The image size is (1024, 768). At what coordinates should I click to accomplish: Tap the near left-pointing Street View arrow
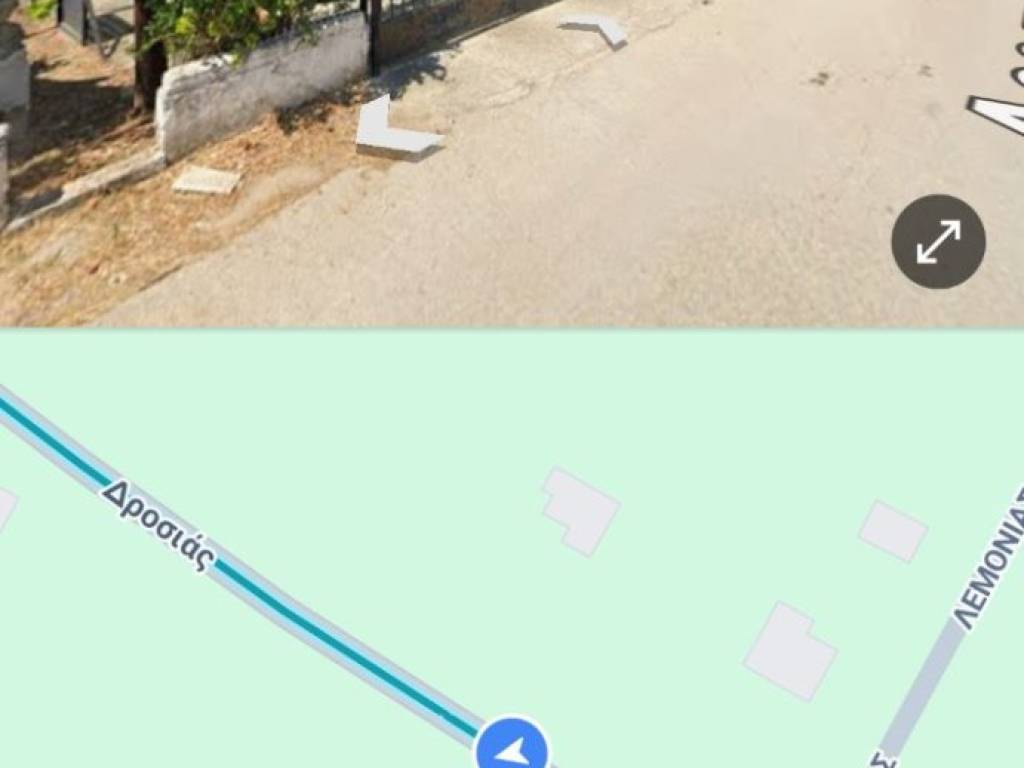pyautogui.click(x=390, y=130)
